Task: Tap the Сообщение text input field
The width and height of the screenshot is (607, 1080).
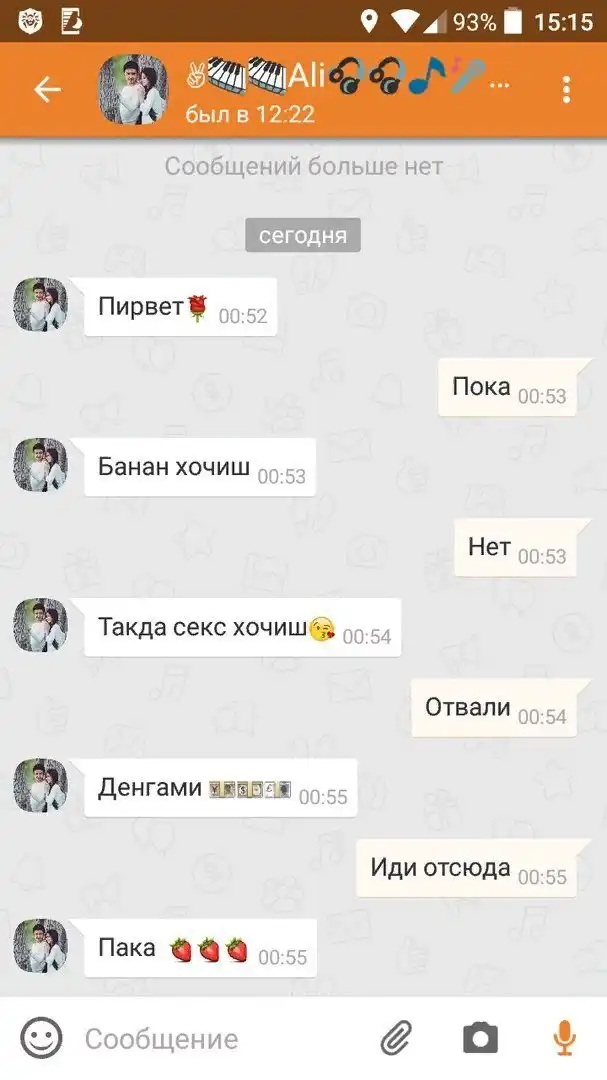Action: (220, 1039)
